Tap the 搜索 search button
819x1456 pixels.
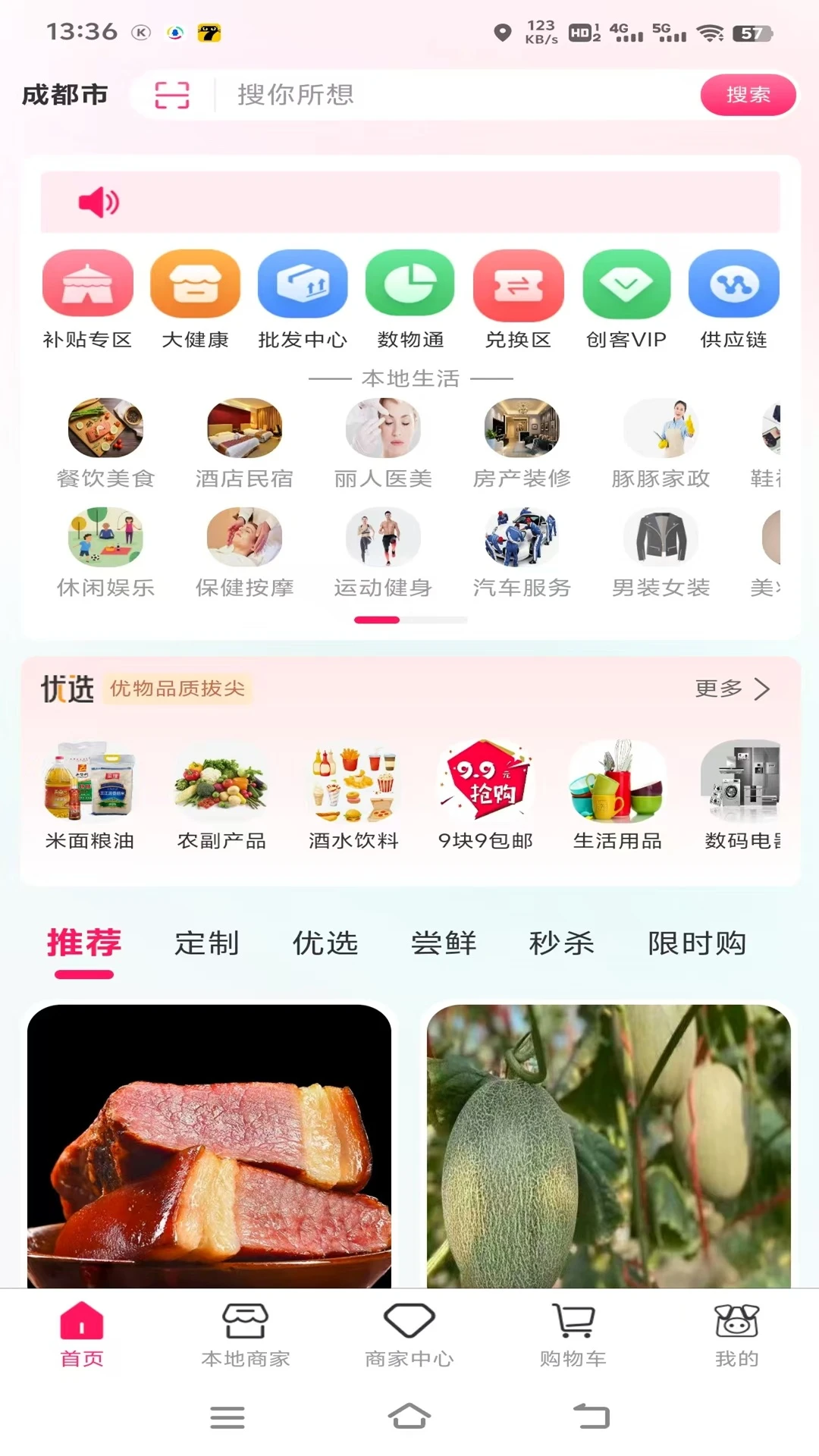(x=748, y=94)
